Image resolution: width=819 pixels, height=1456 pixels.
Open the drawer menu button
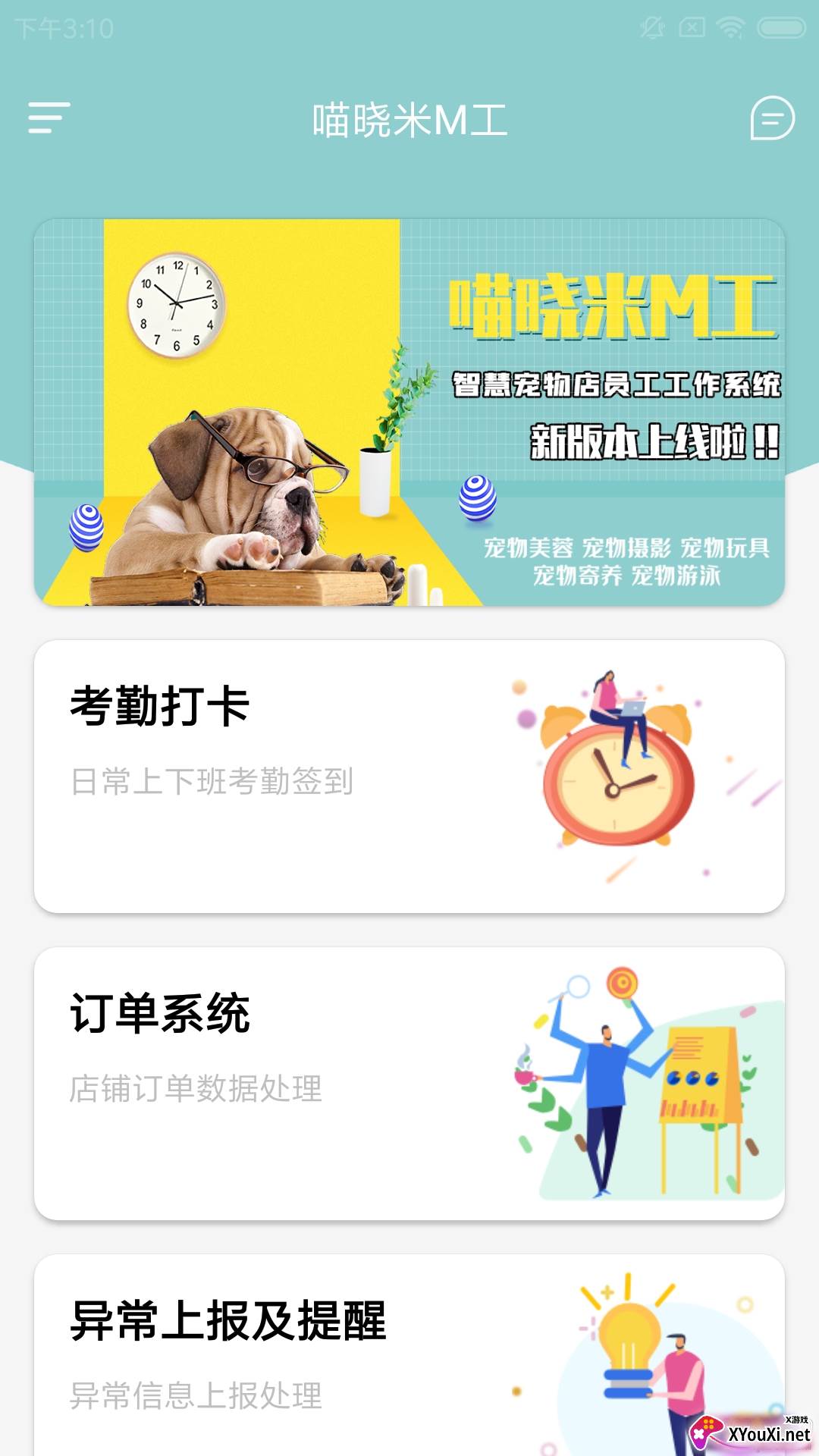coord(49,118)
